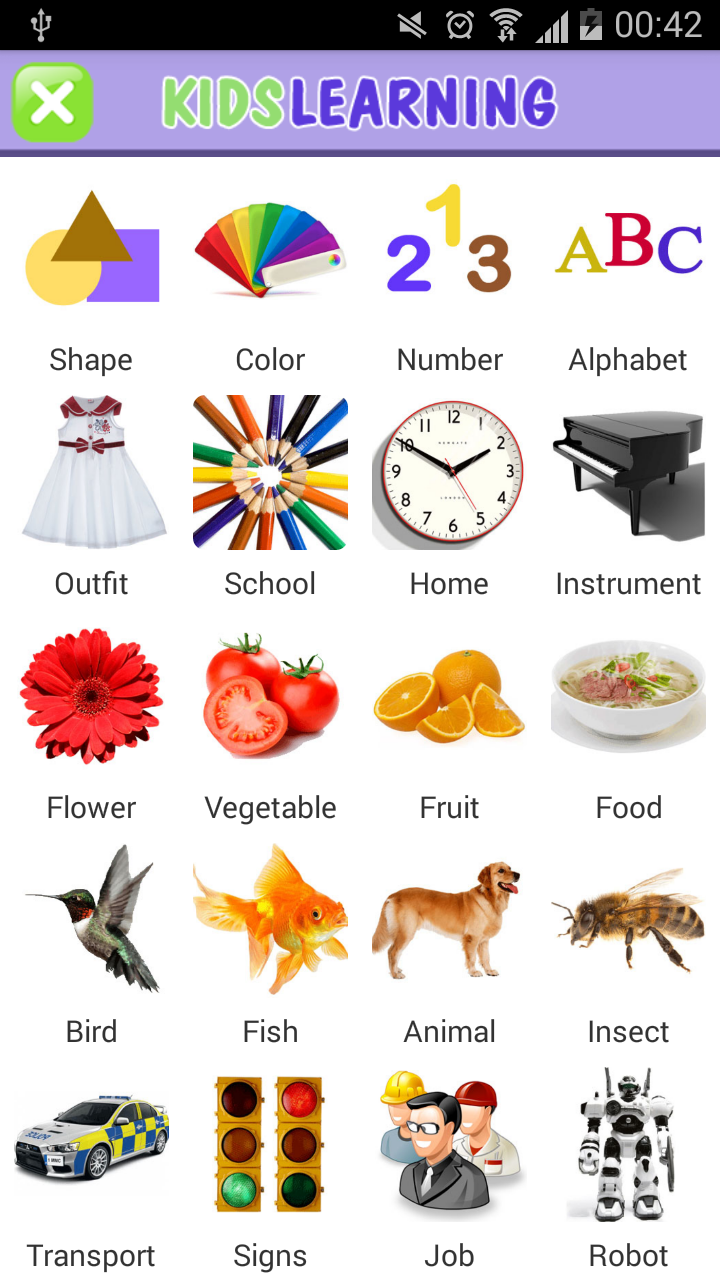This screenshot has height=1280, width=720.
Task: Open the Insect bee icon
Action: pyautogui.click(x=628, y=918)
